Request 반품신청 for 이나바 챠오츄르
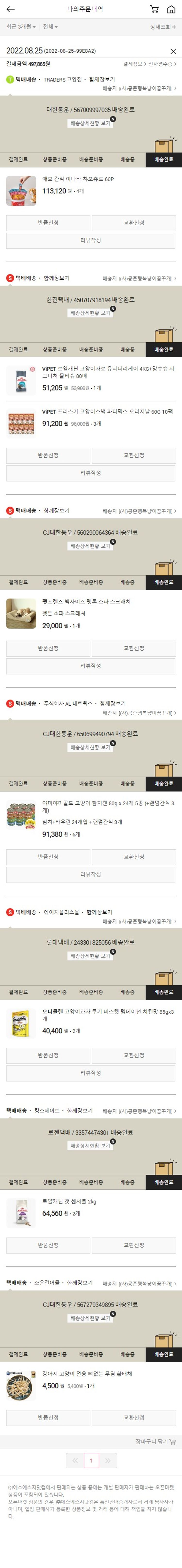Screen dimensions: 182x1568 pyautogui.click(x=48, y=223)
